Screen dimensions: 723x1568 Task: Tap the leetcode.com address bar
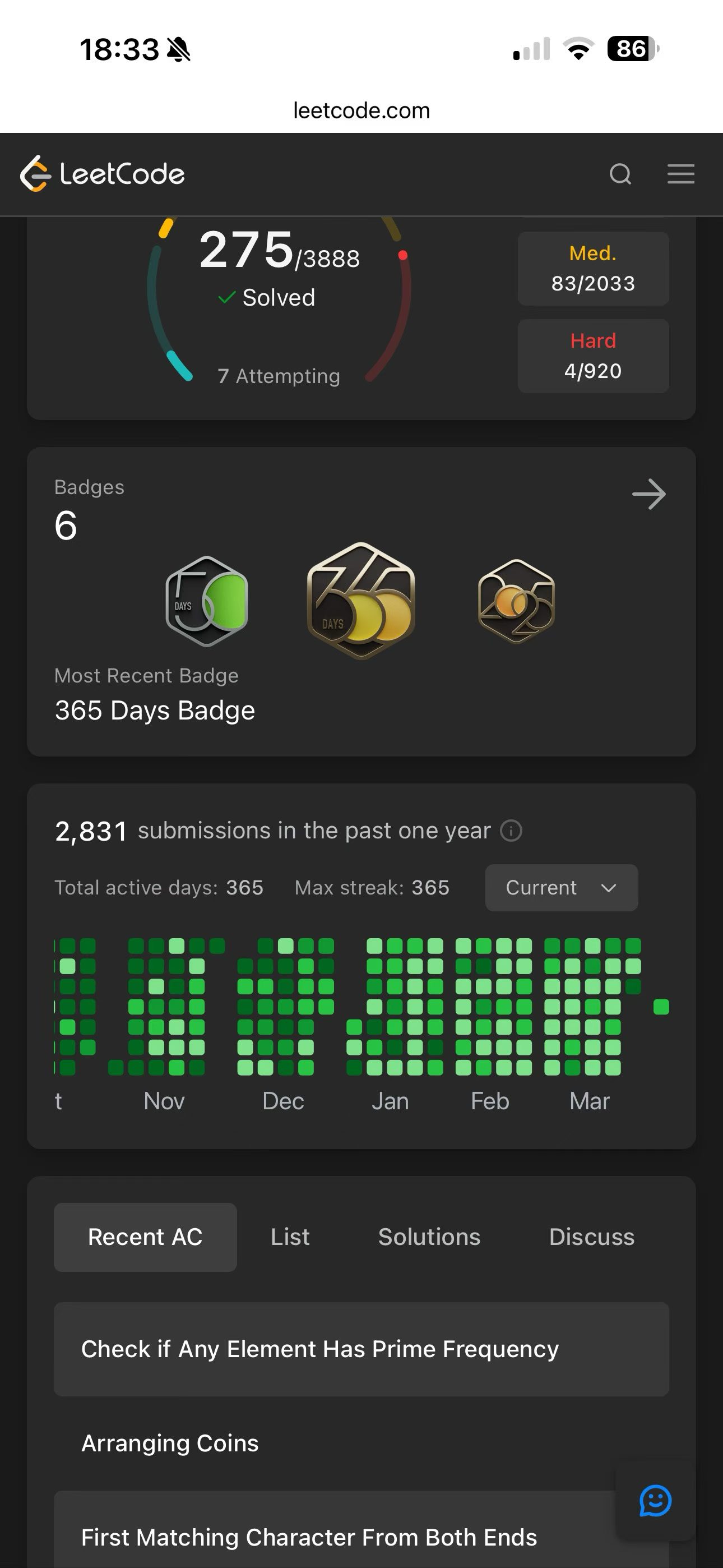pos(361,111)
